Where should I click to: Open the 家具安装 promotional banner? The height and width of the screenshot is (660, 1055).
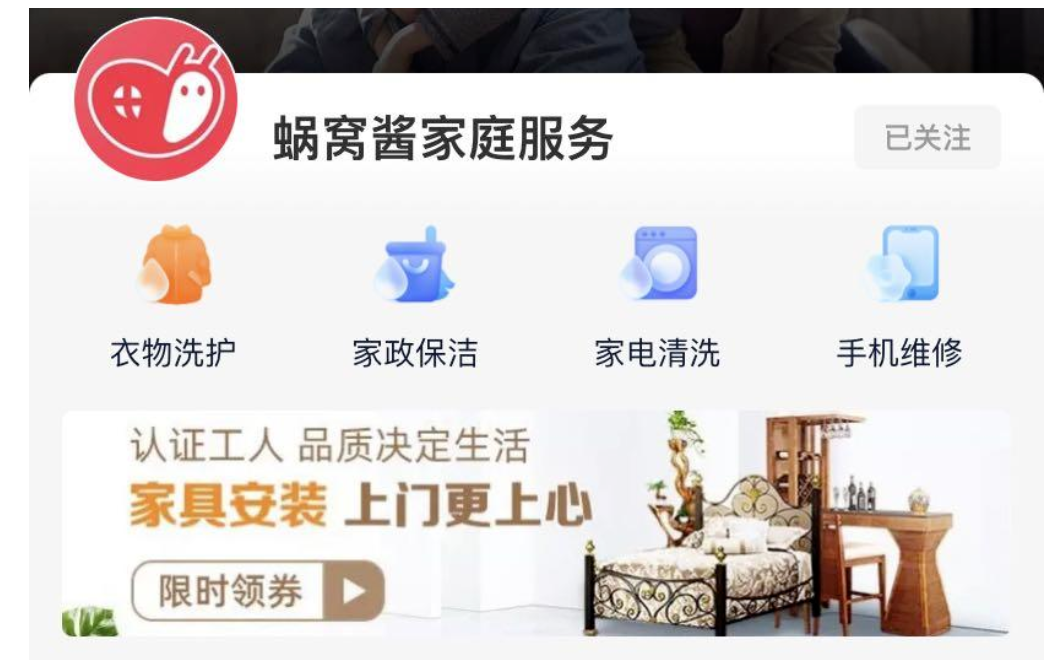tap(536, 523)
